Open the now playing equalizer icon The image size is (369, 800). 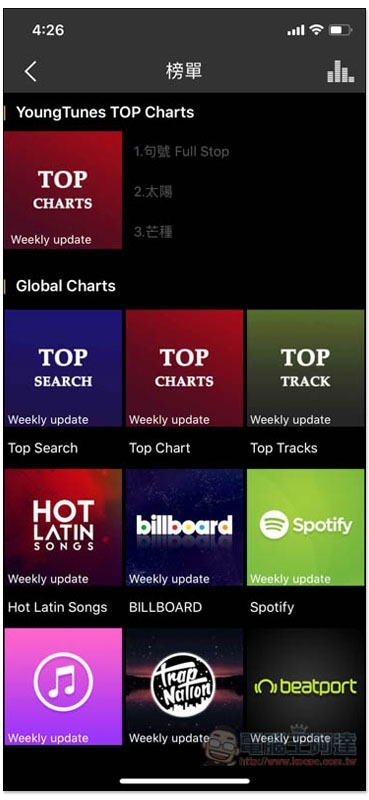pyautogui.click(x=340, y=71)
